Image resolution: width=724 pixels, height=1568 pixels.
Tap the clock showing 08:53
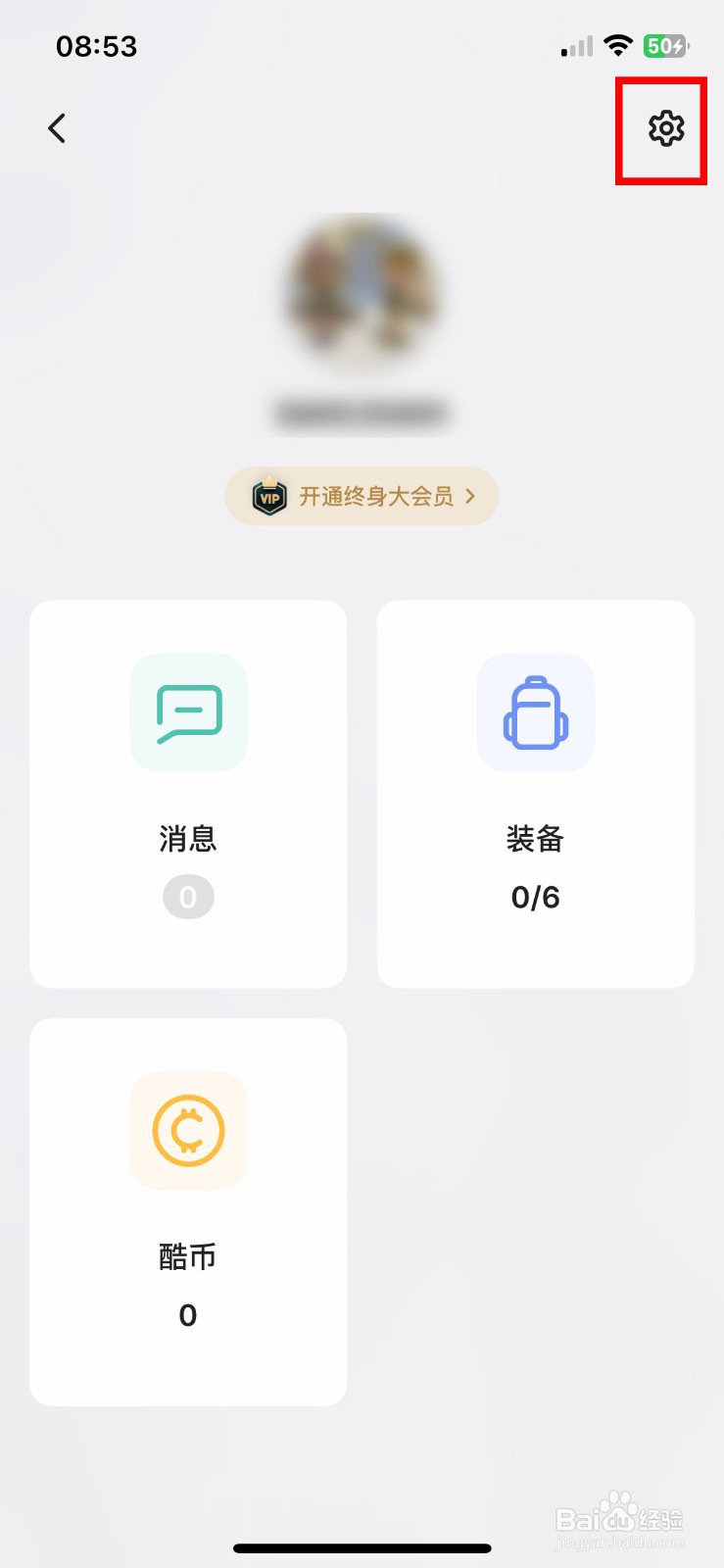(x=96, y=45)
